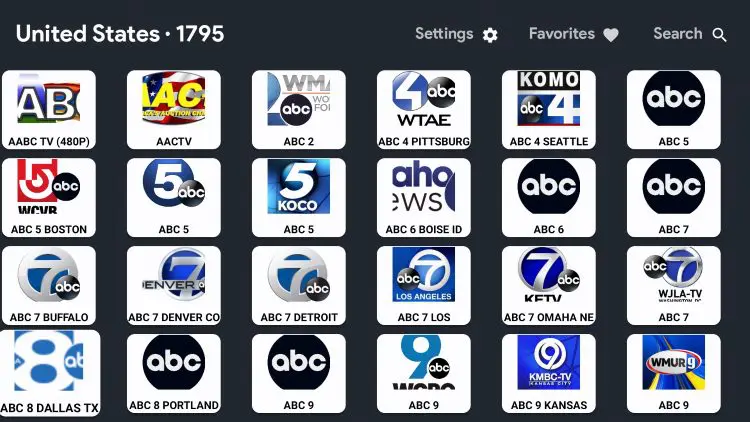Launch ABC 9 Kansas KMBC-TV channel

tap(549, 373)
